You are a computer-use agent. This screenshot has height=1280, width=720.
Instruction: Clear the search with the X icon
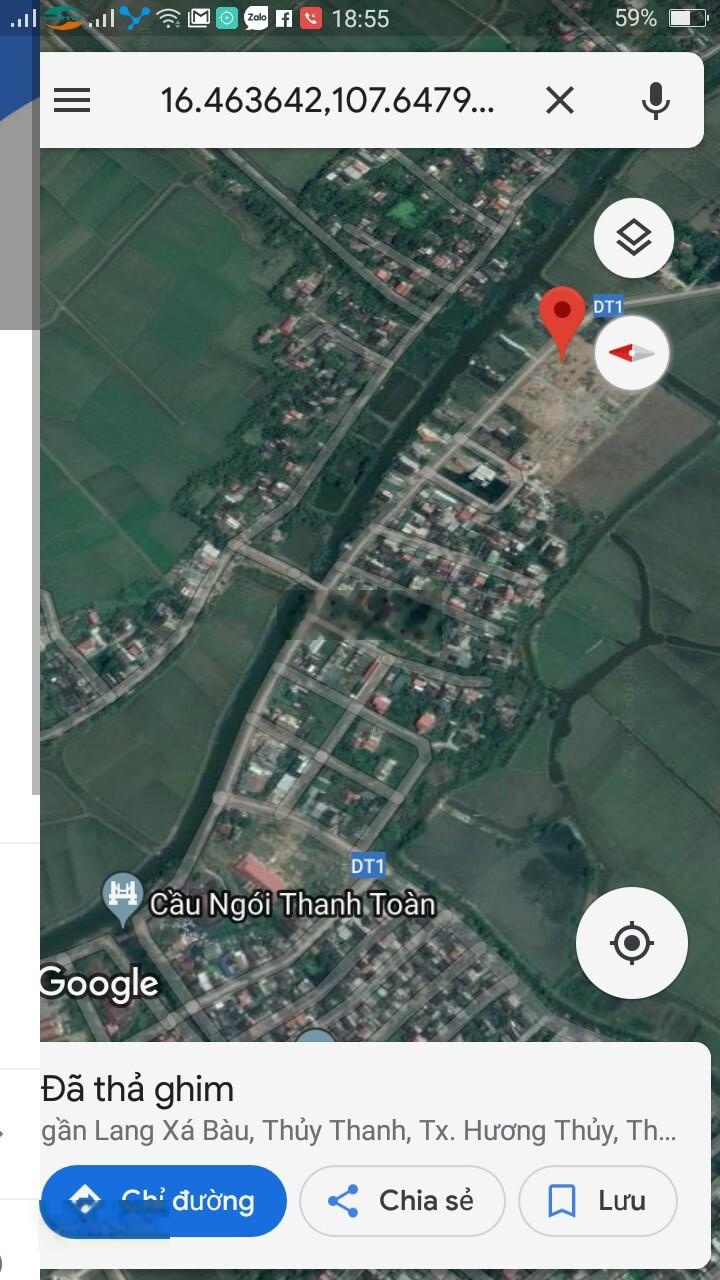pos(560,100)
